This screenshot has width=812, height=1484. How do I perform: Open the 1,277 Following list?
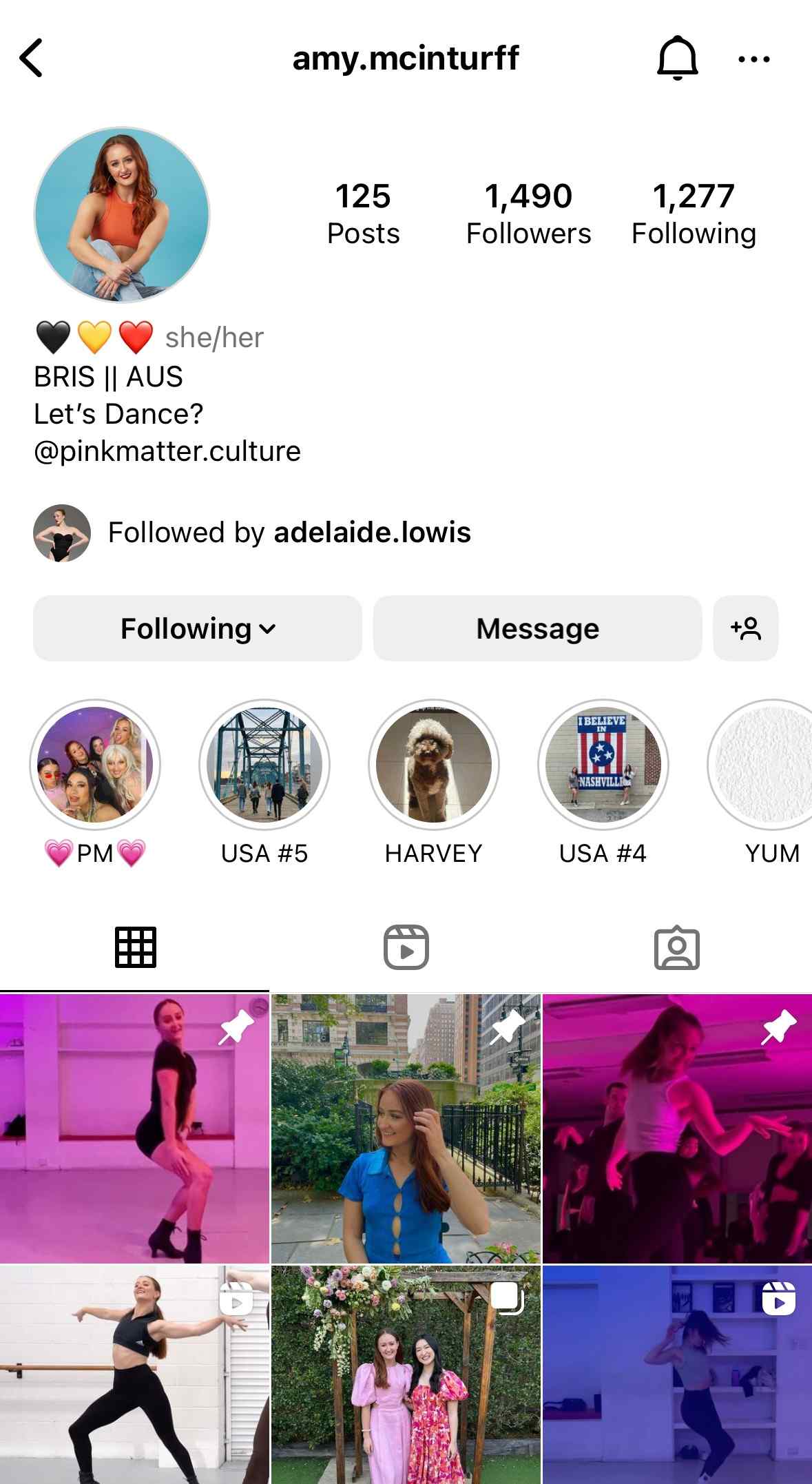[x=694, y=214]
